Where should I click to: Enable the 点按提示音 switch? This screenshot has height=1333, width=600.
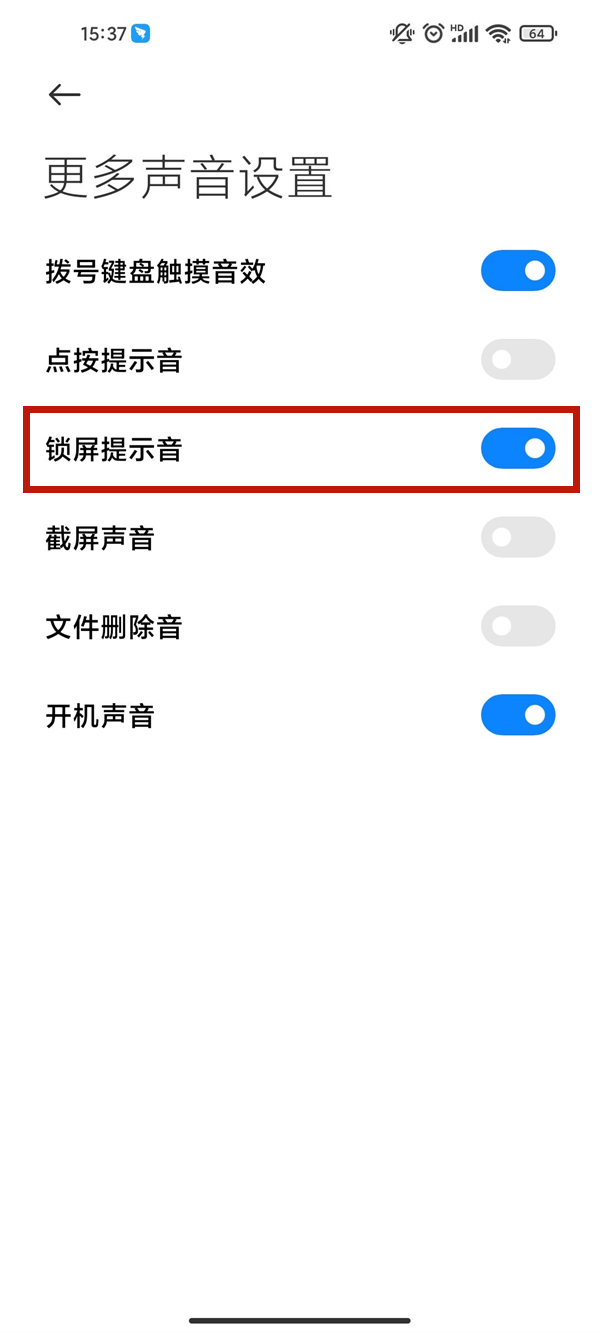pos(517,360)
